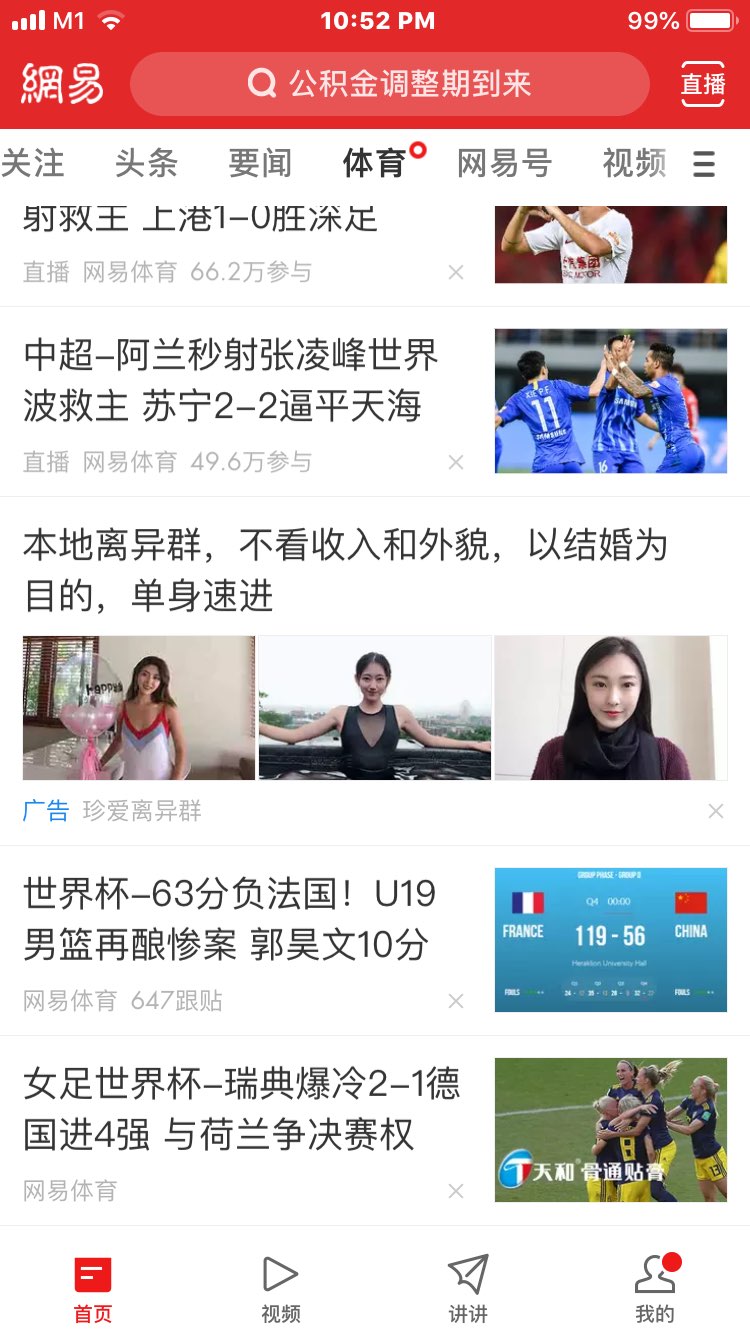Open the 直播 live button

(x=703, y=84)
